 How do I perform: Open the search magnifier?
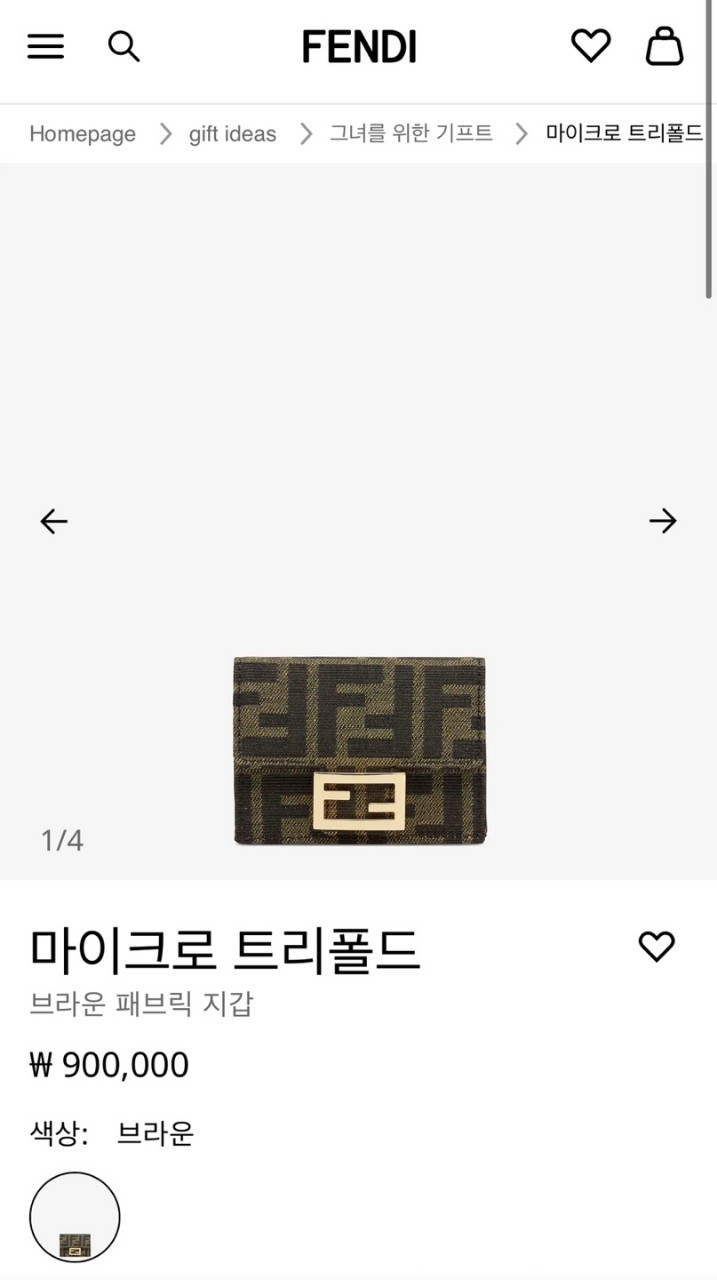[x=123, y=46]
